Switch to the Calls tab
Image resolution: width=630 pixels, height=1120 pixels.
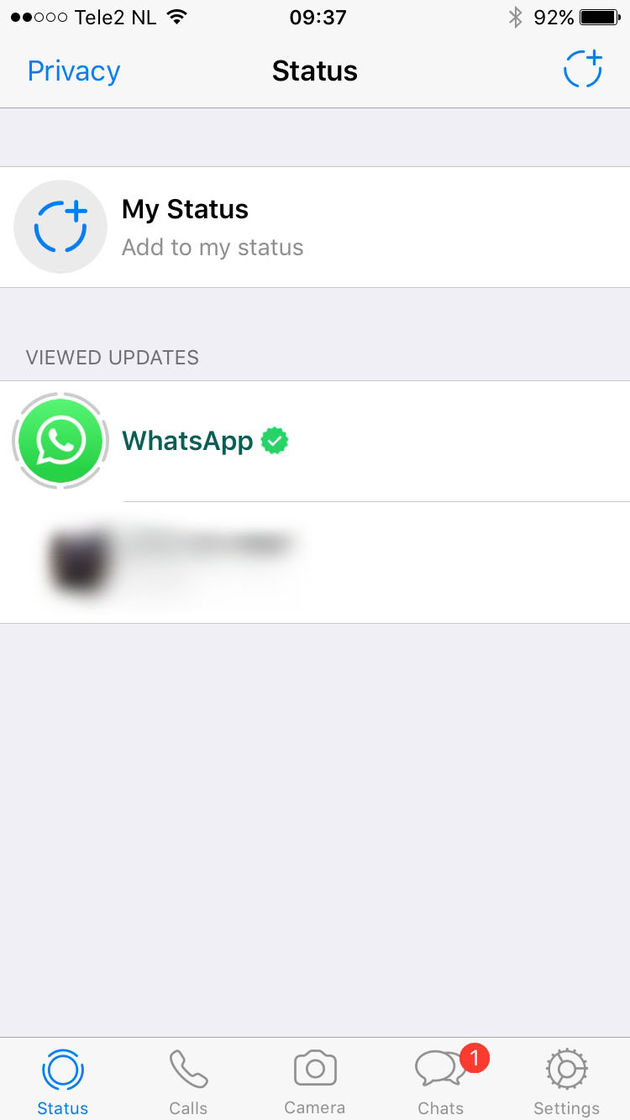pyautogui.click(x=188, y=1082)
